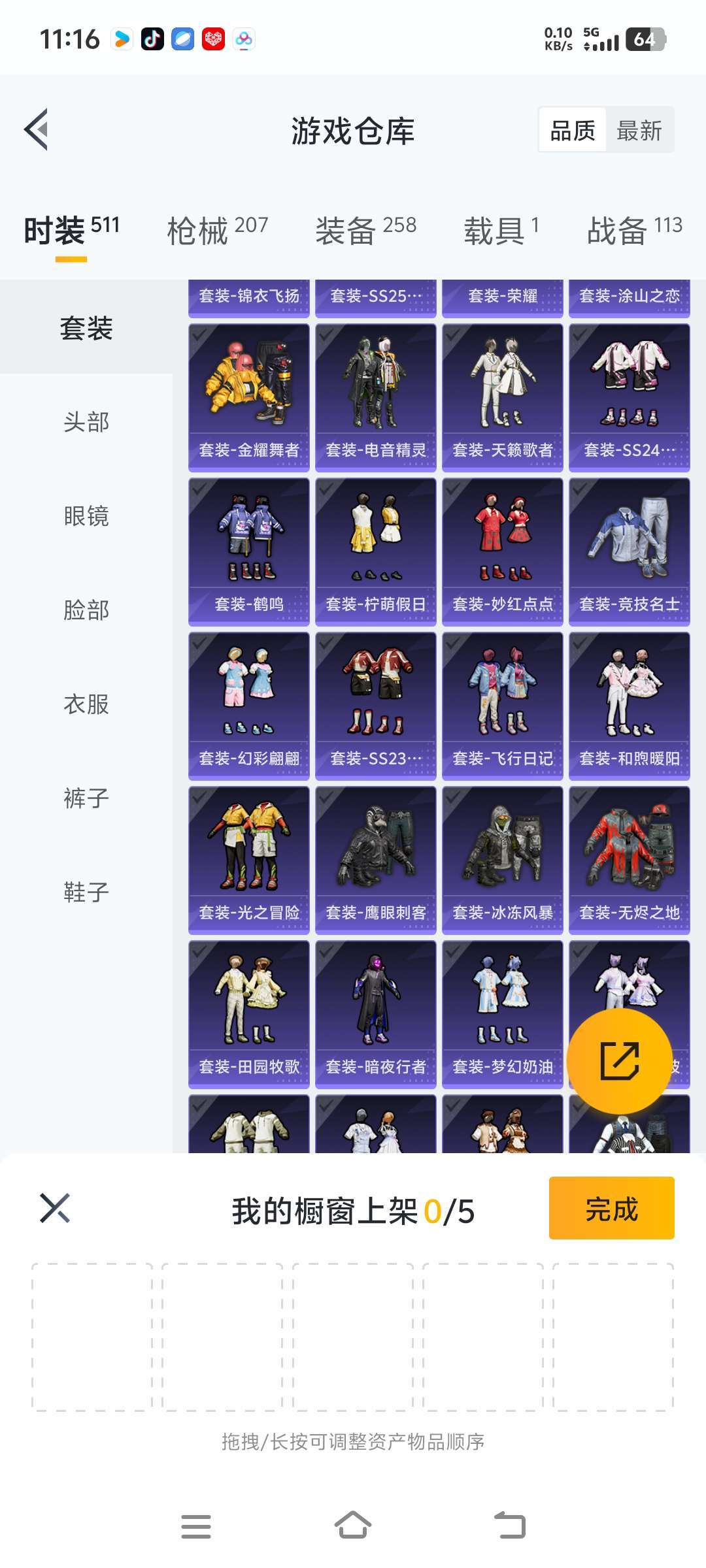Screen dimensions: 706x1568
Task: Open the 战备 tab
Action: [635, 230]
